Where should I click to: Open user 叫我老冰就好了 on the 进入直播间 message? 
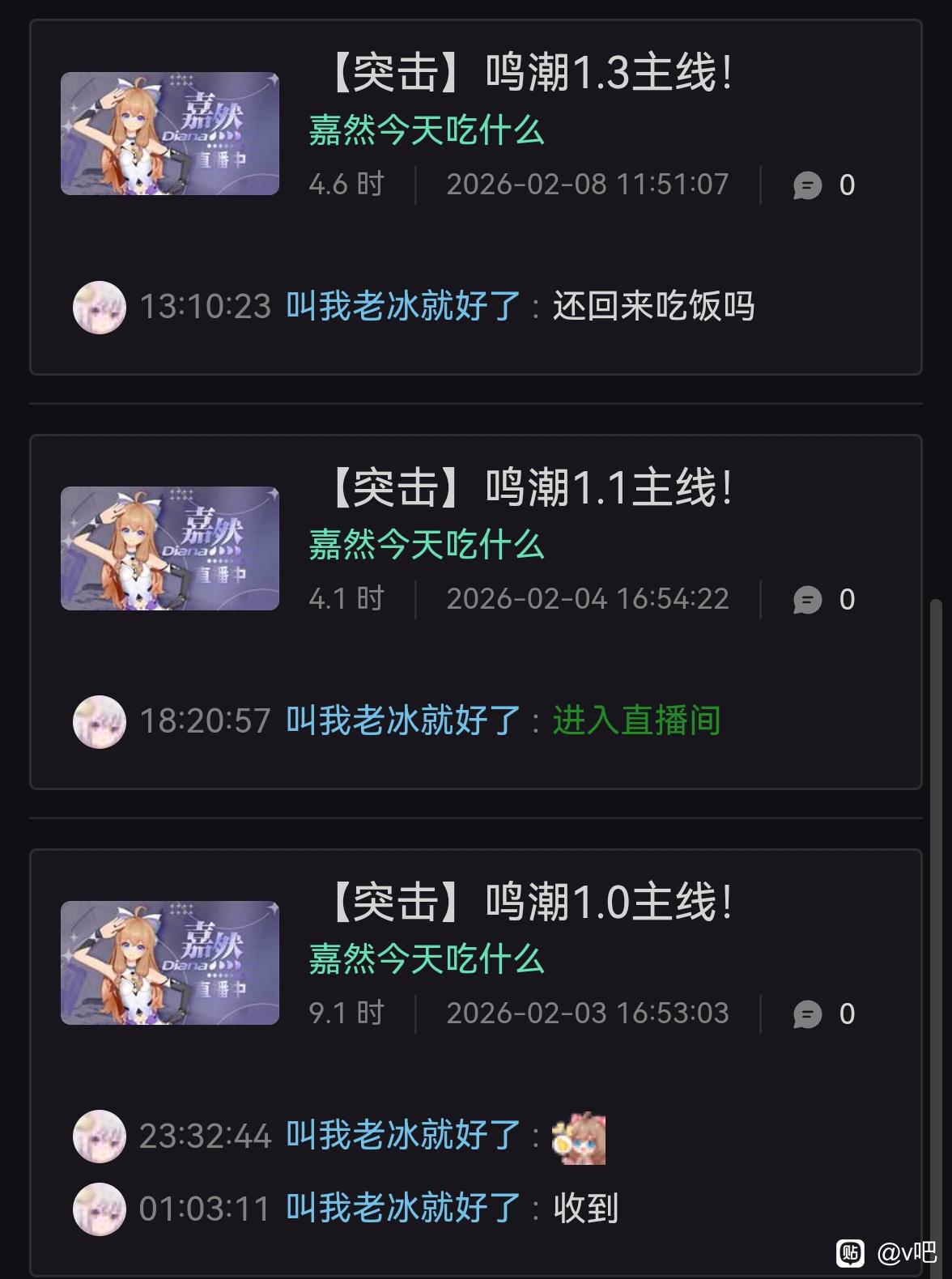pos(403,720)
